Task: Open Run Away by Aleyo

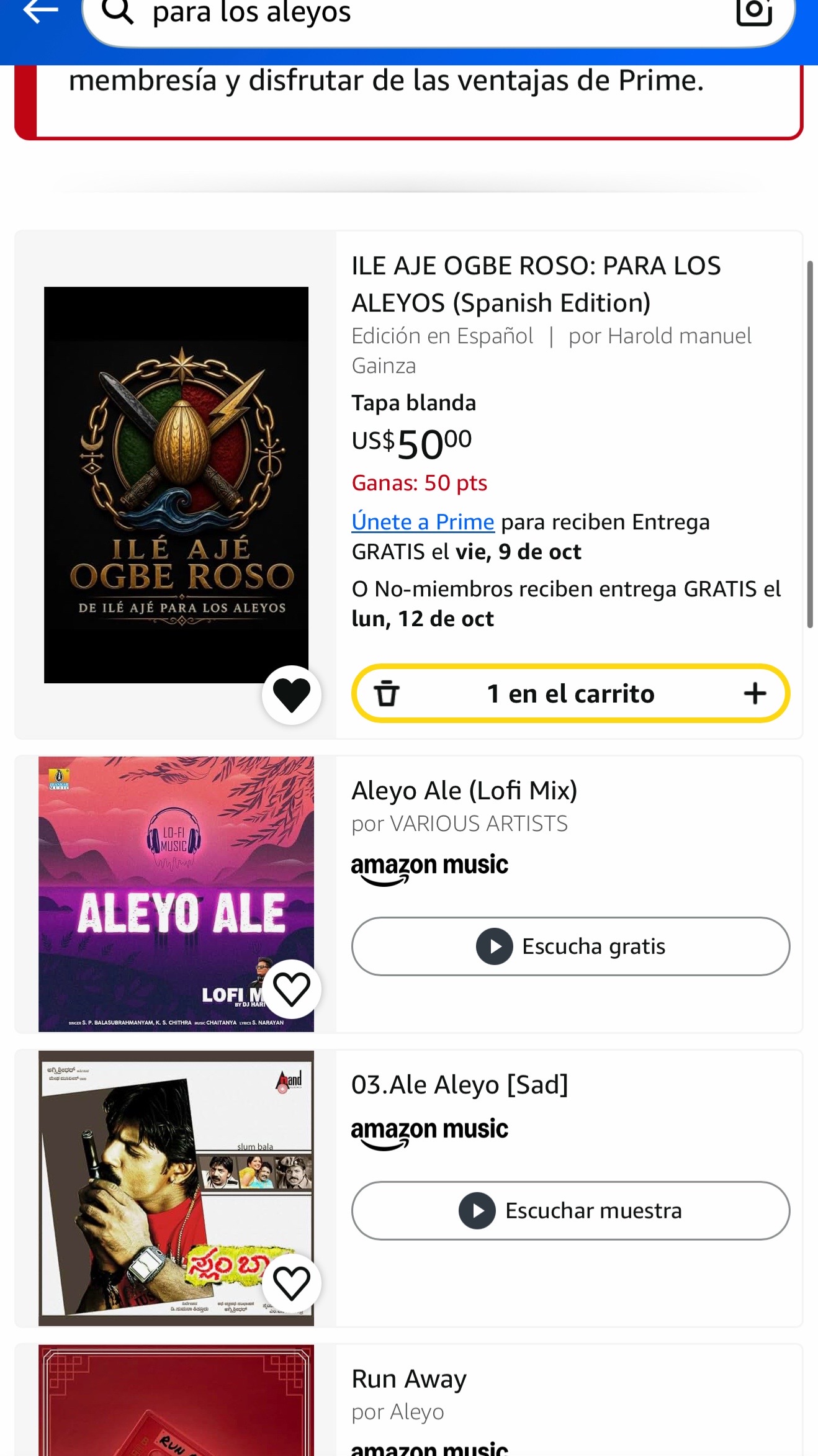Action: [409, 1379]
